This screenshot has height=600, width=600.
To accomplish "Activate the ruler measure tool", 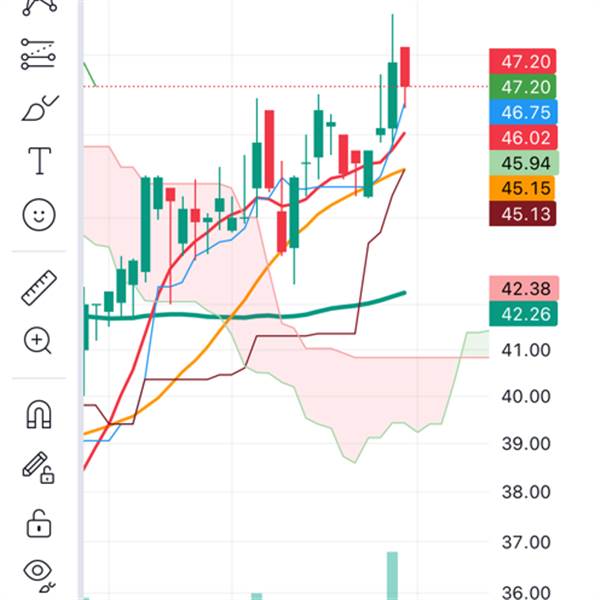I will pyautogui.click(x=39, y=288).
